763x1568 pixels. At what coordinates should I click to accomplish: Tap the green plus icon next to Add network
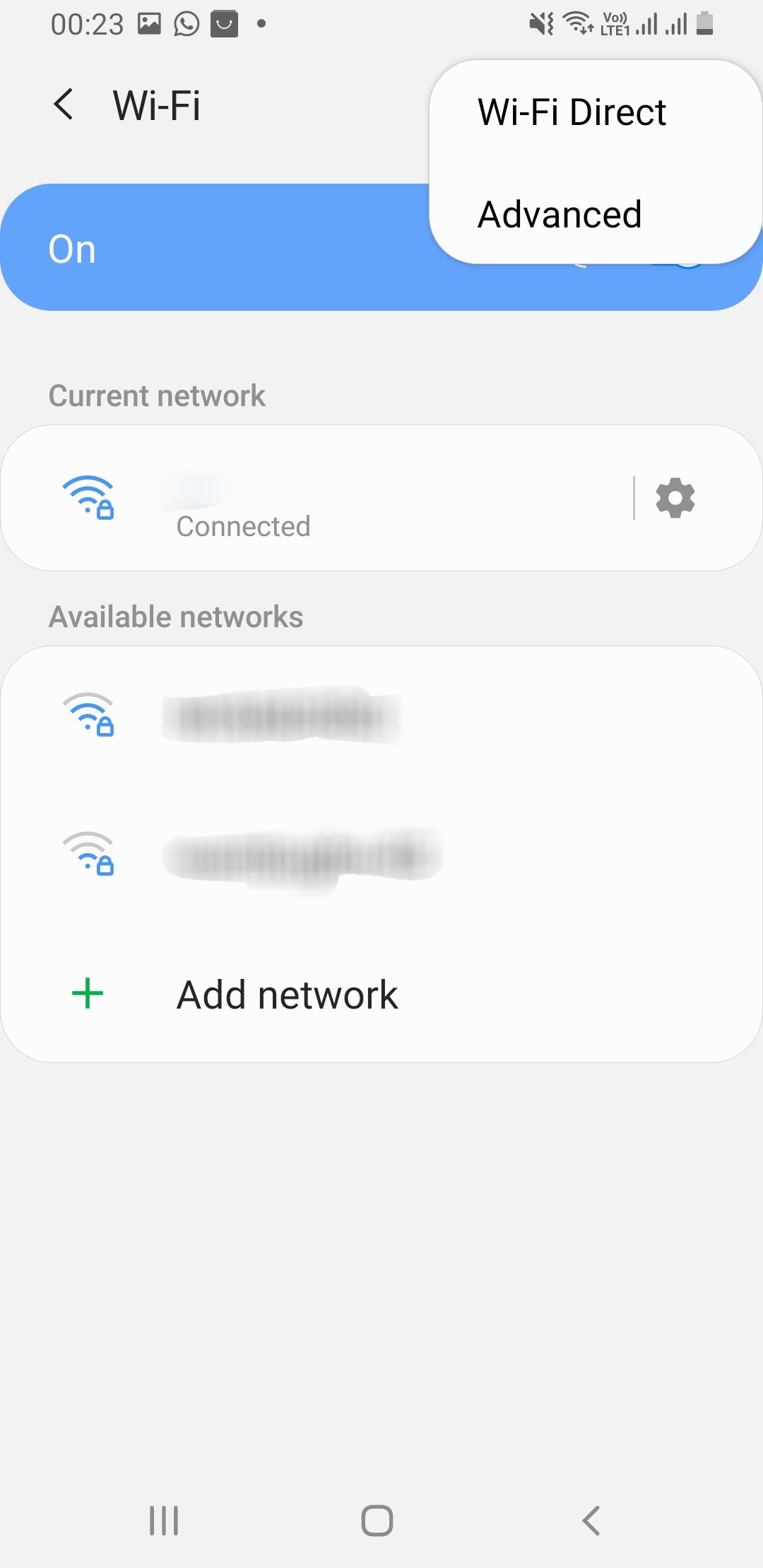[x=86, y=994]
